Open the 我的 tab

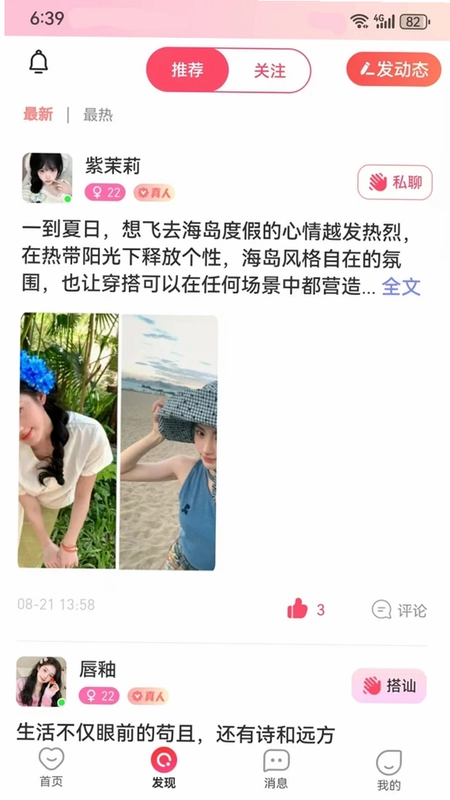(x=389, y=770)
